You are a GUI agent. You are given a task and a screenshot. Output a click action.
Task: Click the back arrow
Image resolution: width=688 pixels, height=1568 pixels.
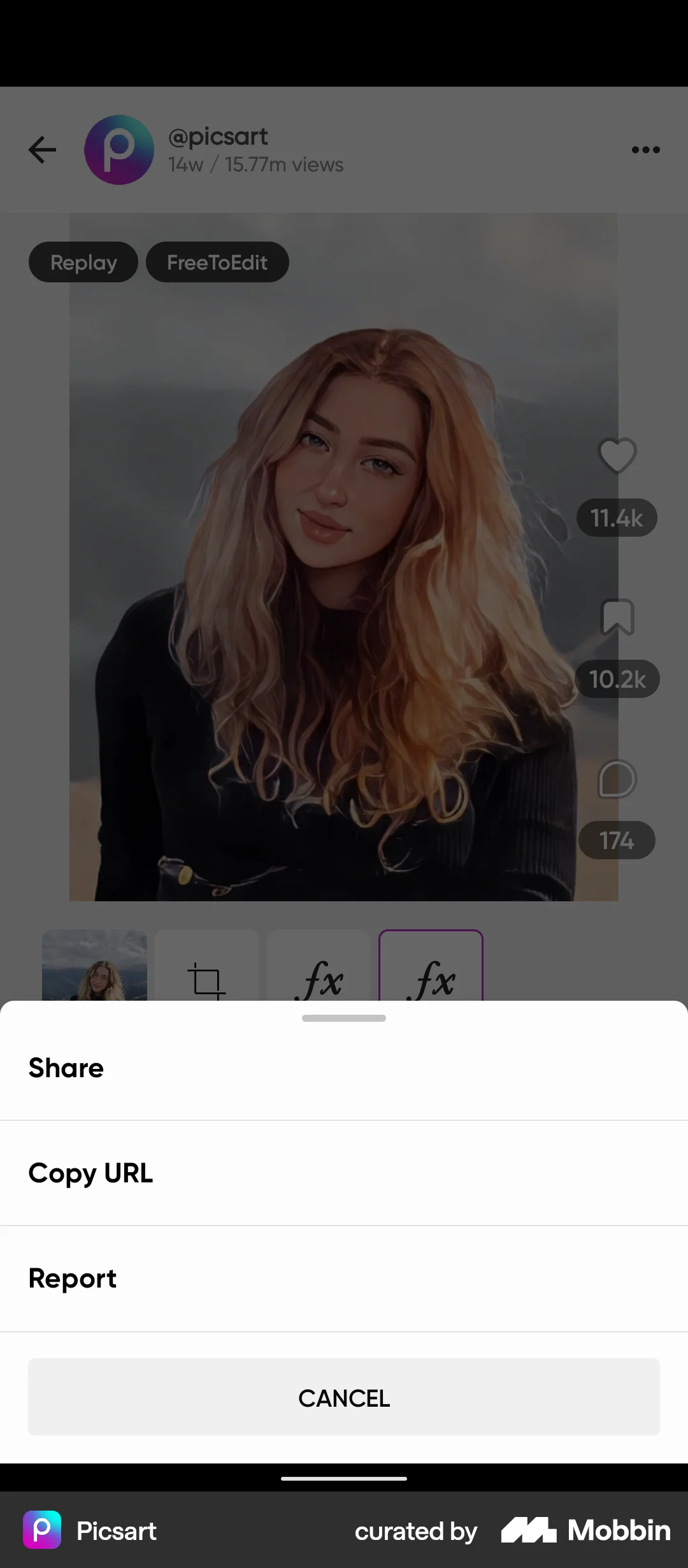(41, 150)
